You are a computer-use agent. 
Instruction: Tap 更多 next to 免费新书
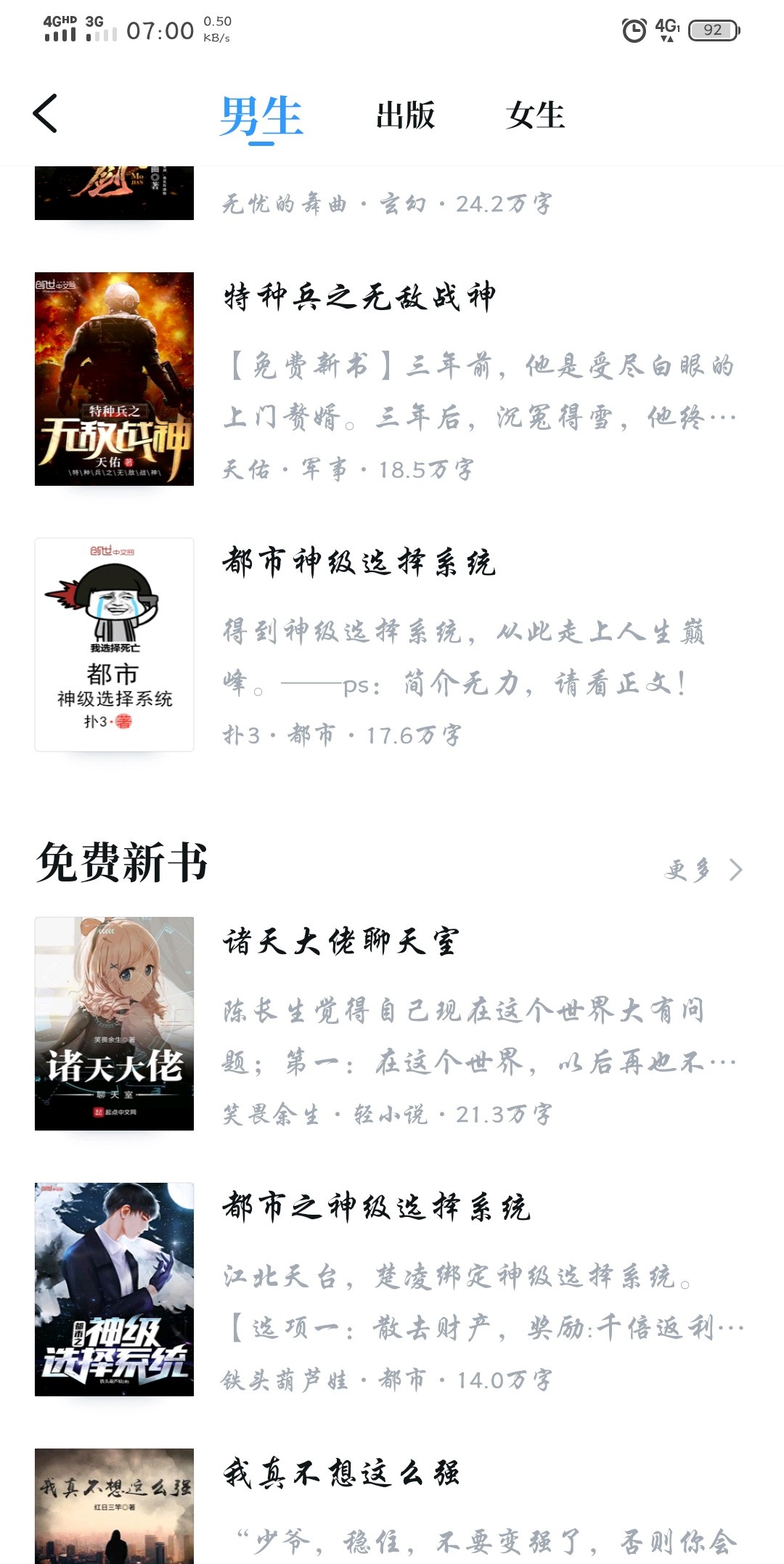coord(703,869)
